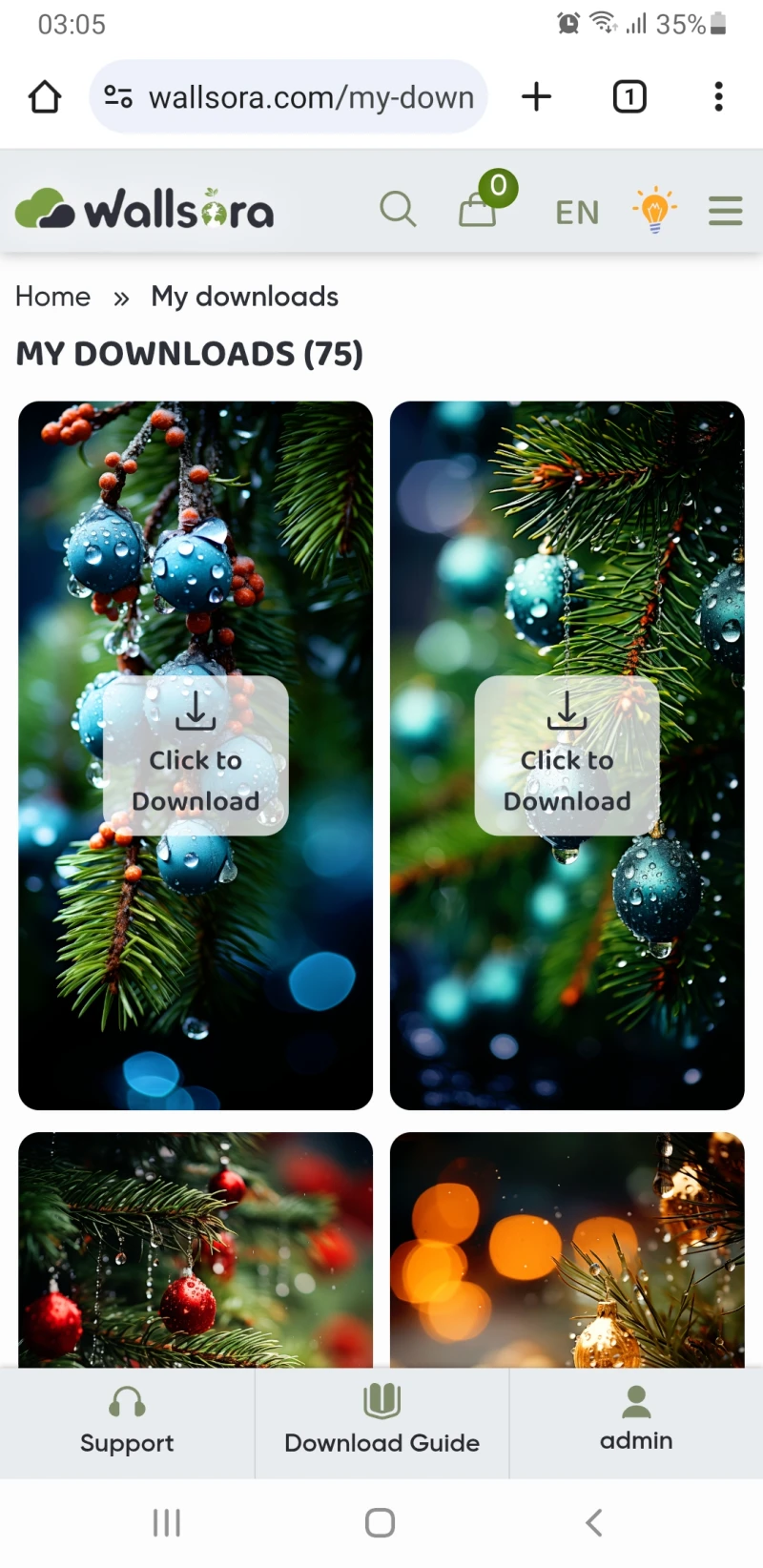Viewport: 763px width, 1568px height.
Task: Open the tab switcher
Action: click(629, 96)
